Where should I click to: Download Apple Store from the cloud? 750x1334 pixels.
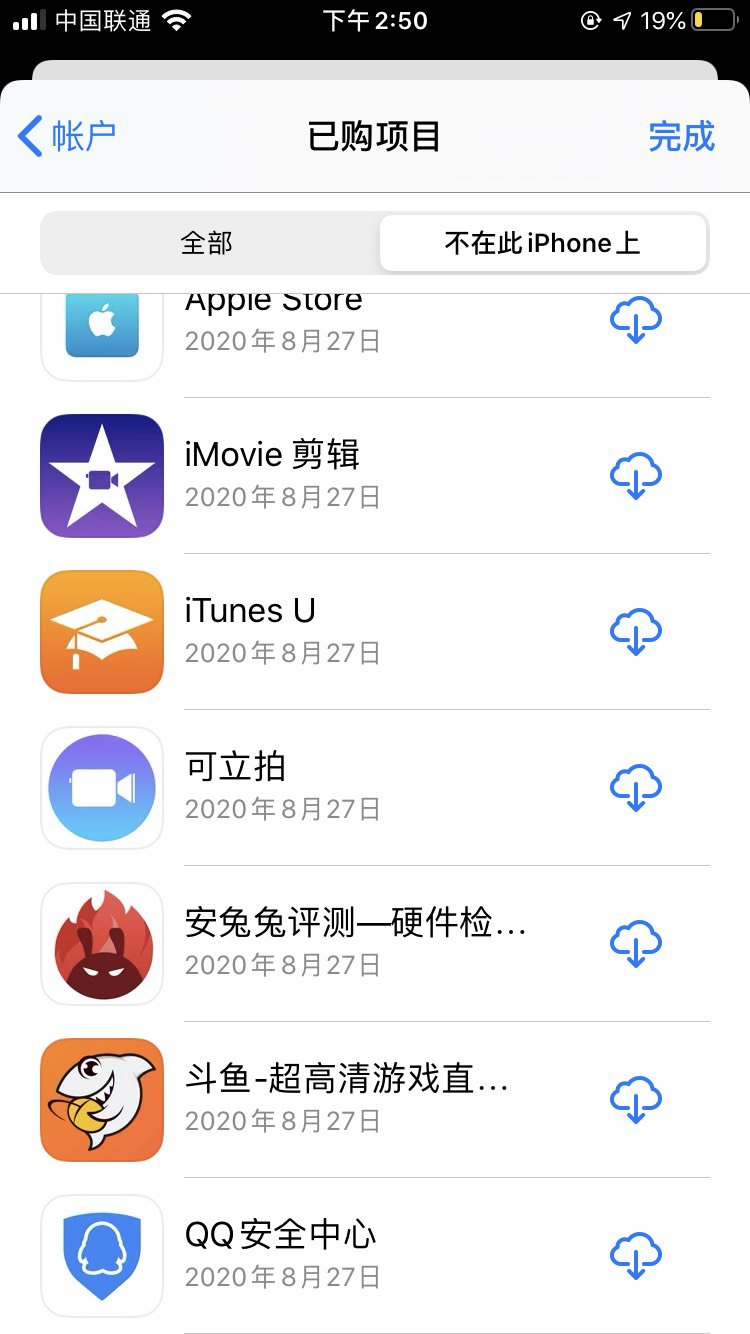pos(636,320)
